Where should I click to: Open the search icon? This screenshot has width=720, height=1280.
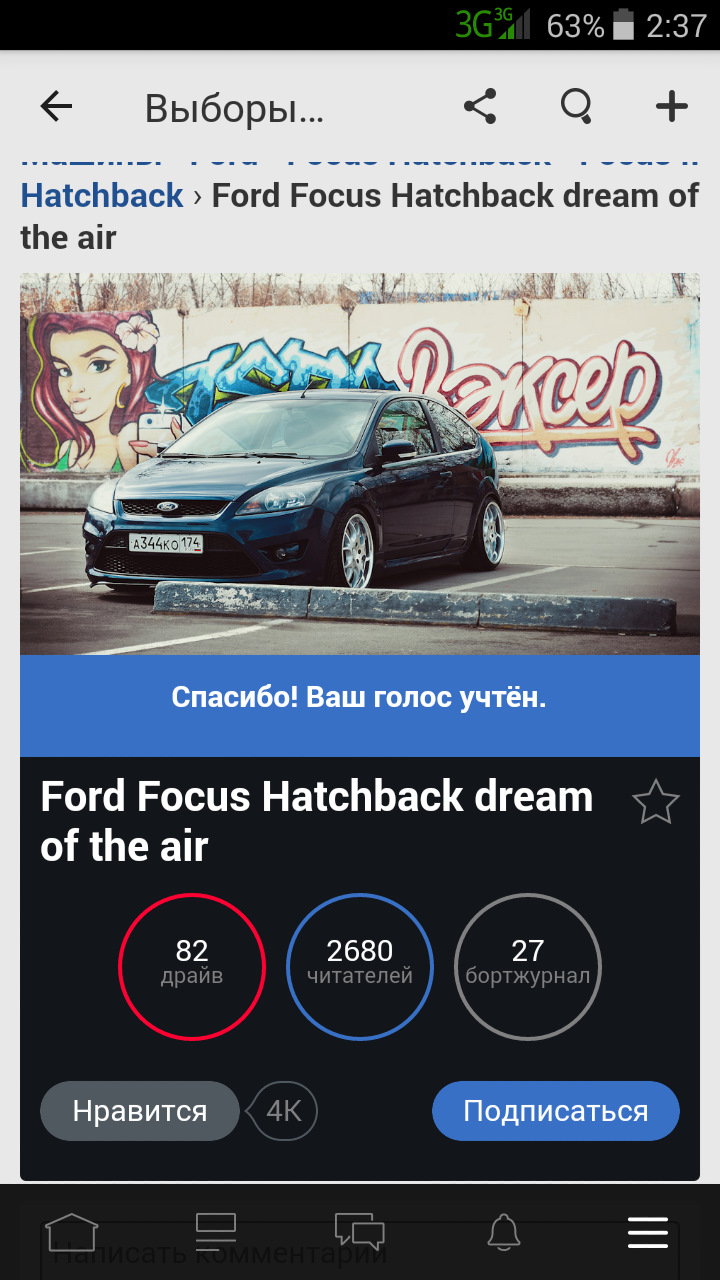(x=576, y=107)
